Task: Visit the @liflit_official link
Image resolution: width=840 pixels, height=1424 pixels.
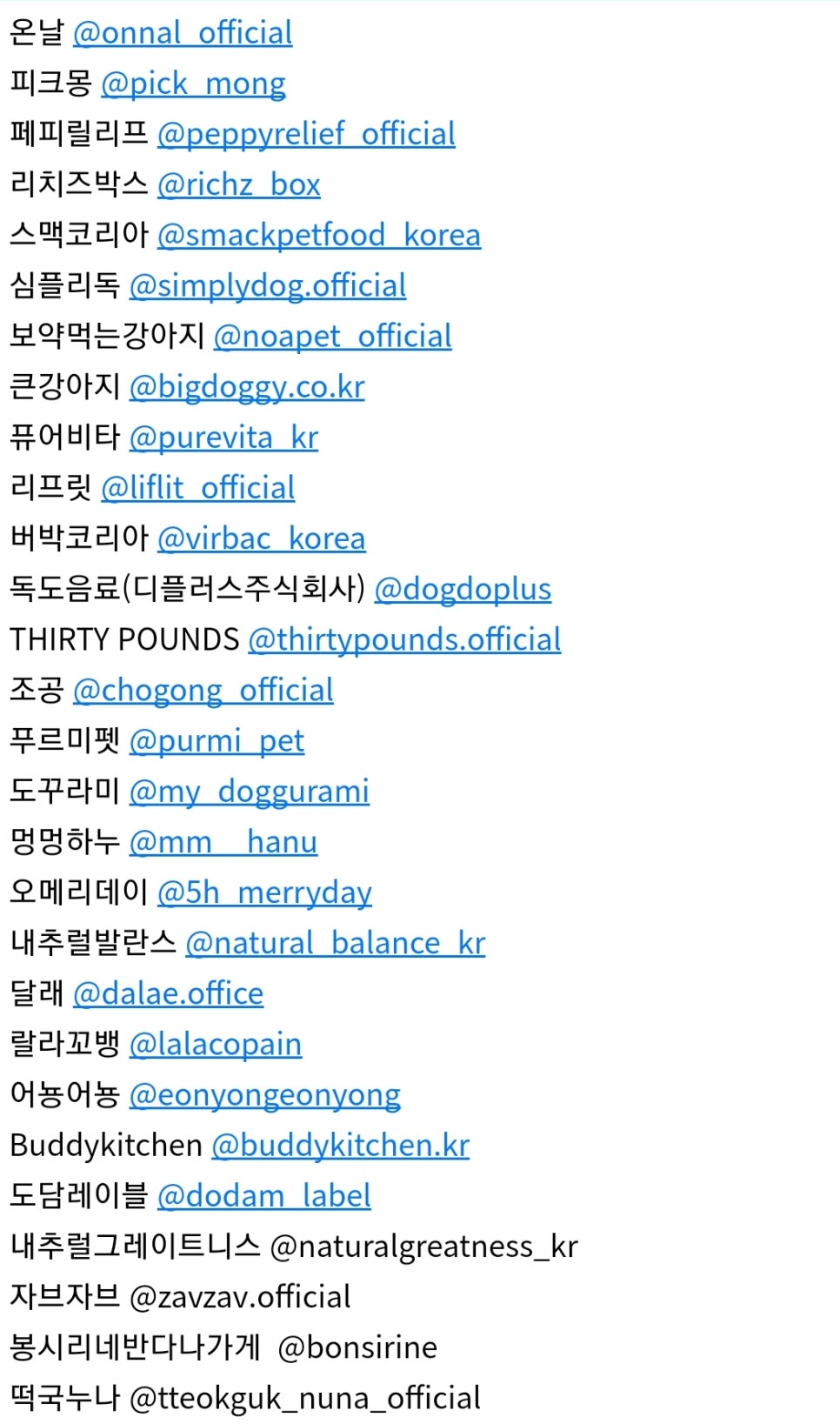Action: pyautogui.click(x=198, y=487)
